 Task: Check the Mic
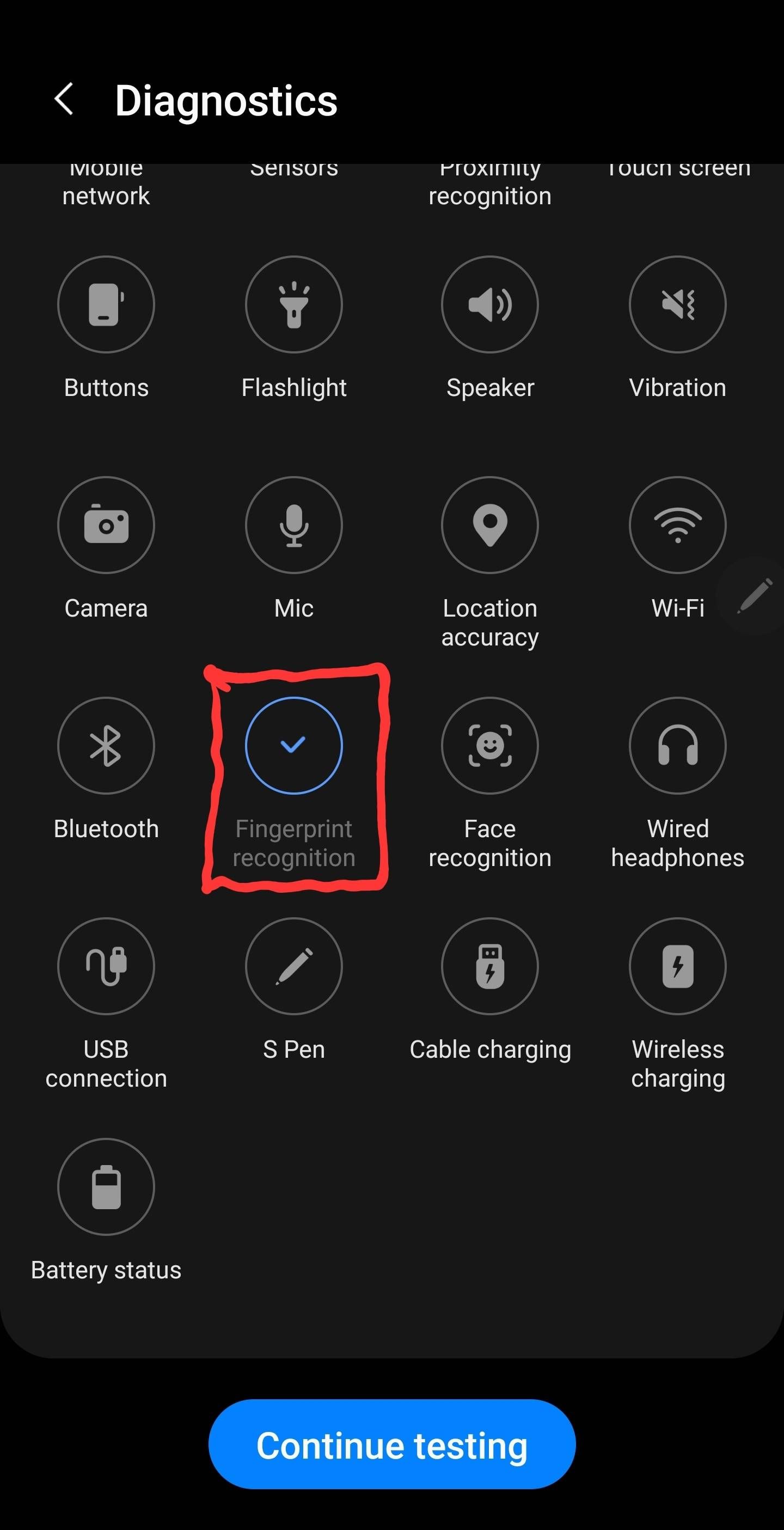click(294, 525)
